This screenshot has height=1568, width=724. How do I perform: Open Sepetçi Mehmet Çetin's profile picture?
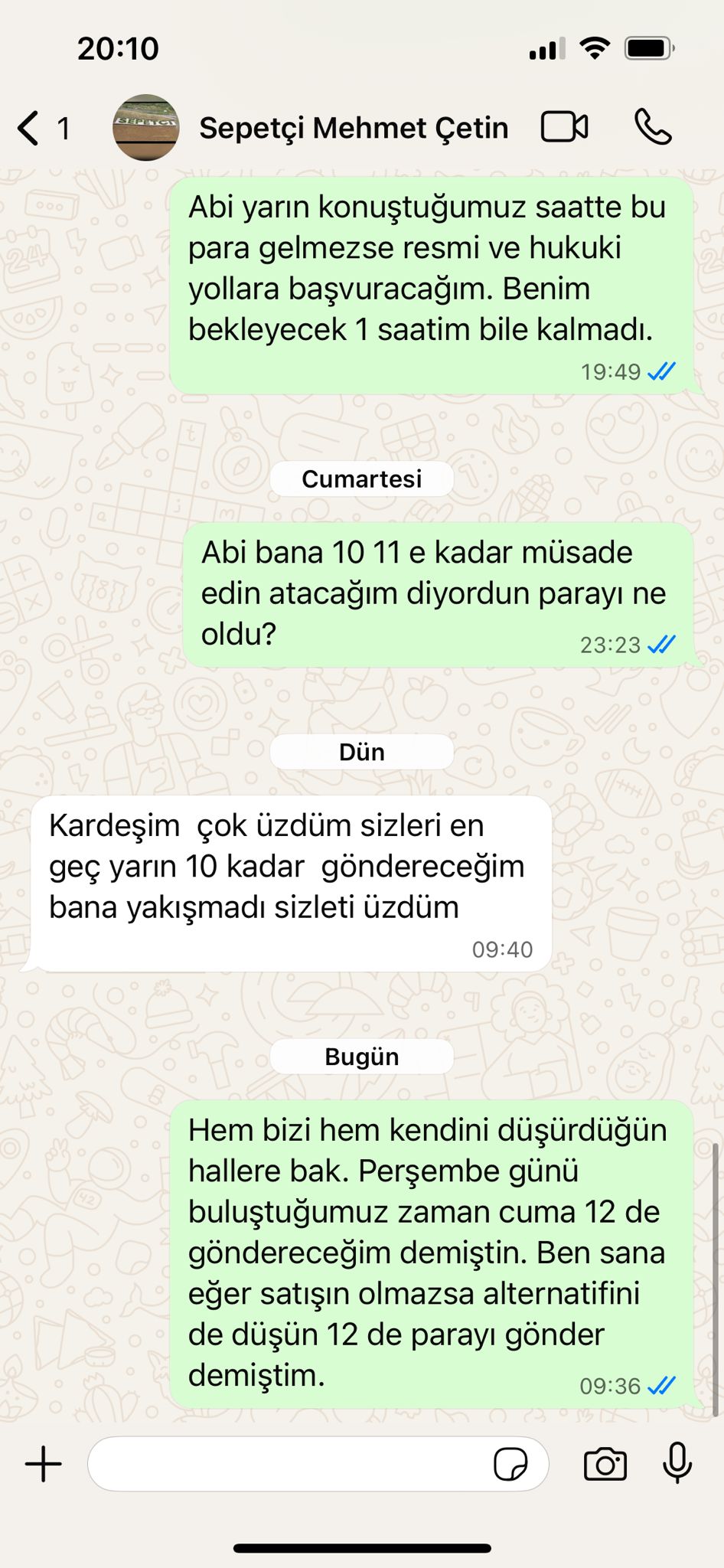coord(145,128)
